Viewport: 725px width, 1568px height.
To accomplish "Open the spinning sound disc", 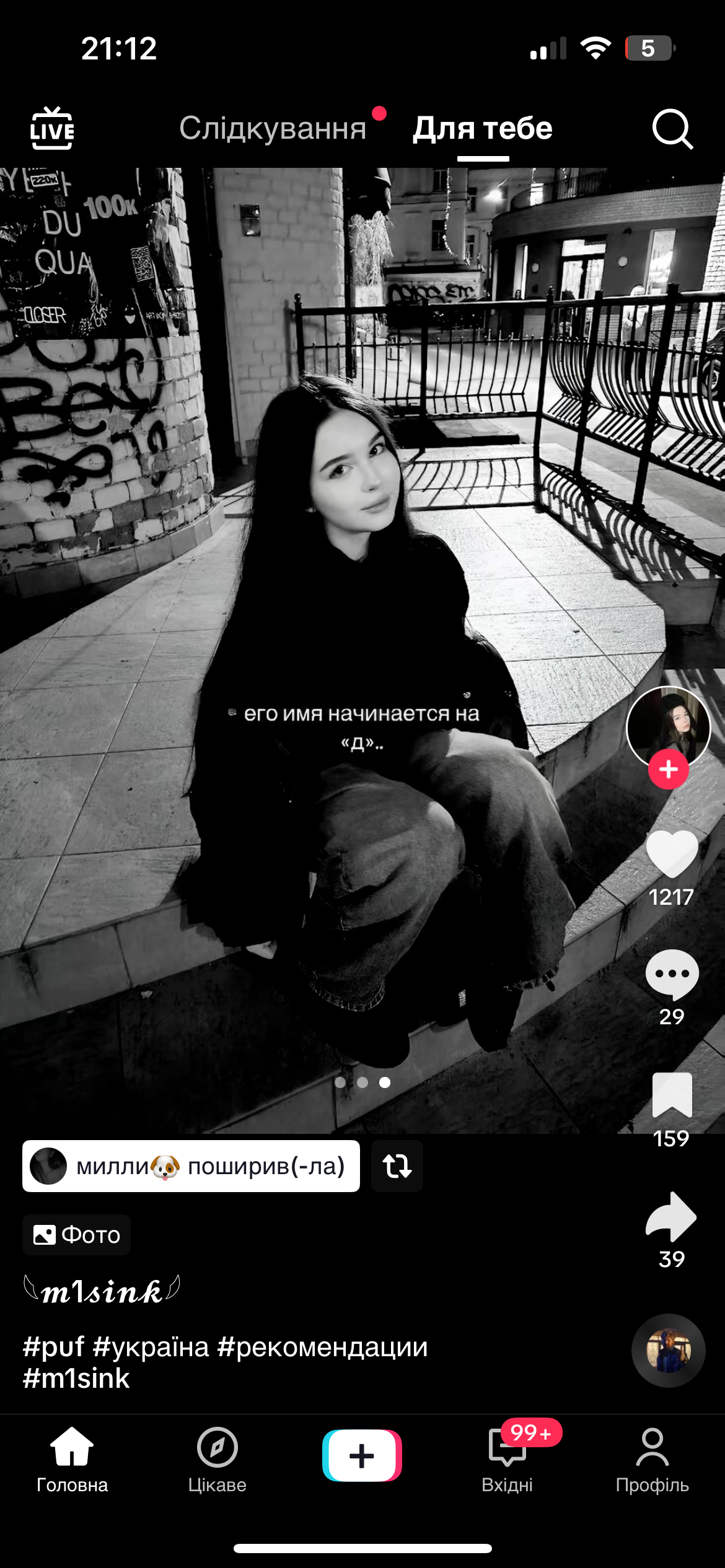I will point(668,1351).
